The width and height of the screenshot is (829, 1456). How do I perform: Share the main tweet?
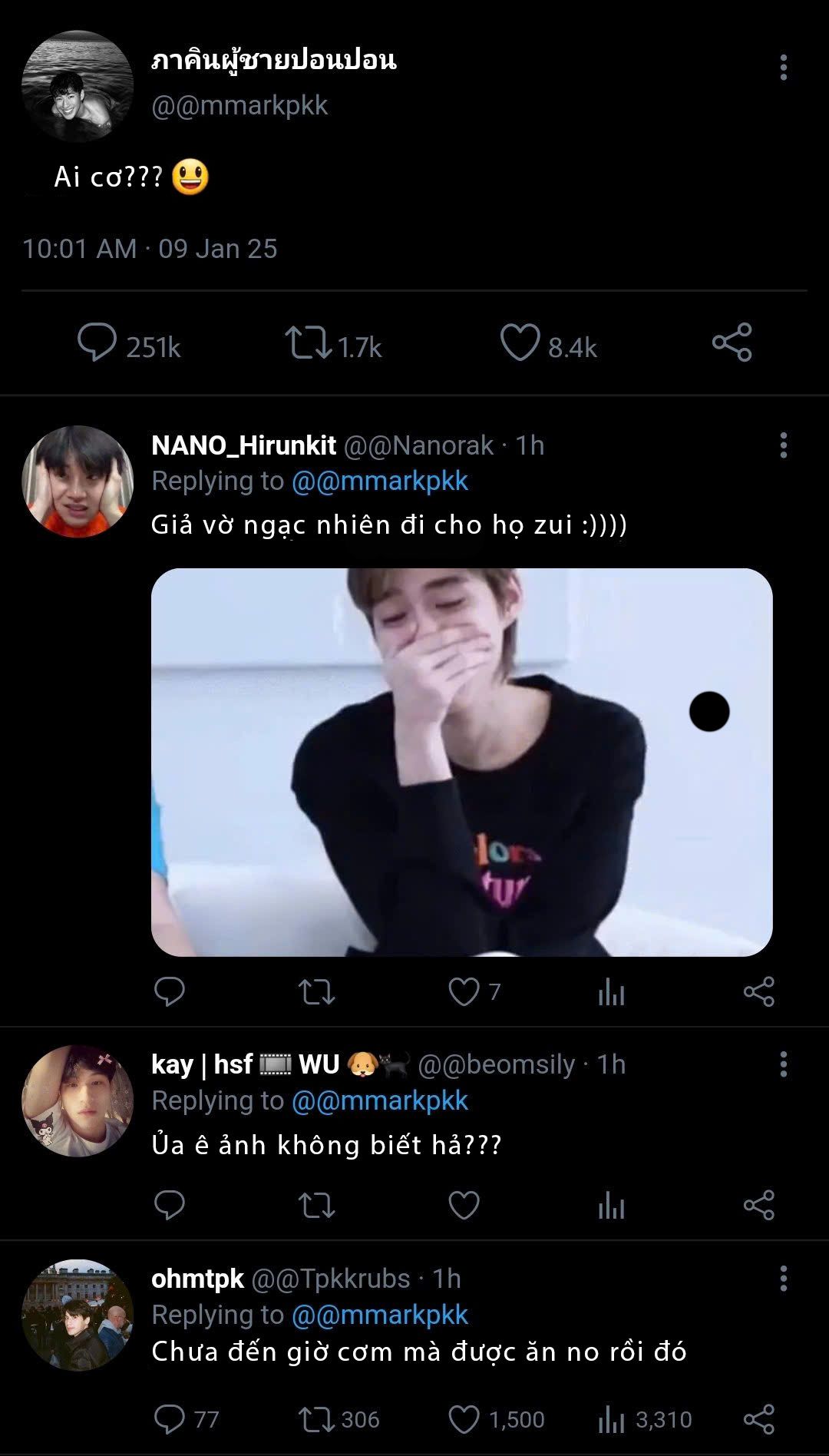(x=732, y=342)
